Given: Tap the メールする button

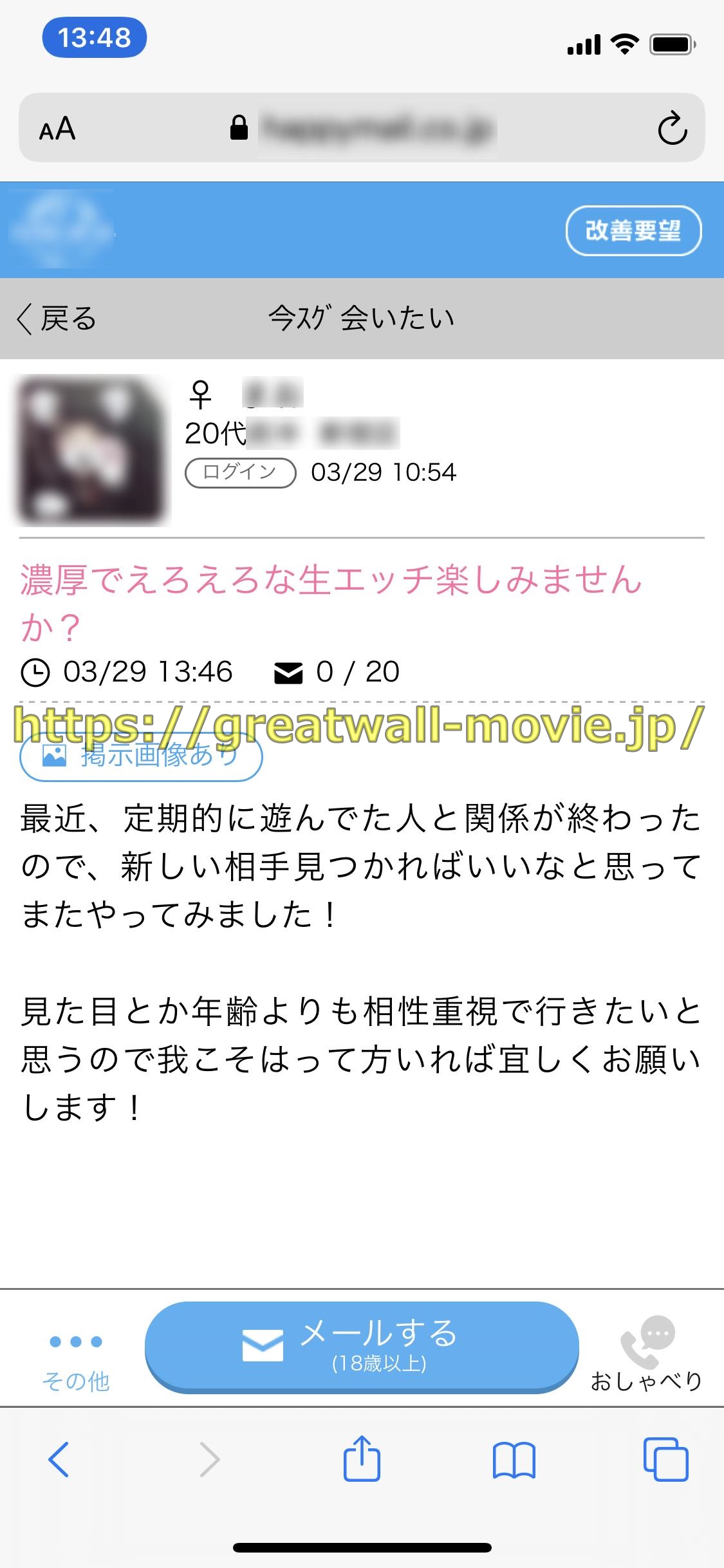Looking at the screenshot, I should coord(362,1347).
